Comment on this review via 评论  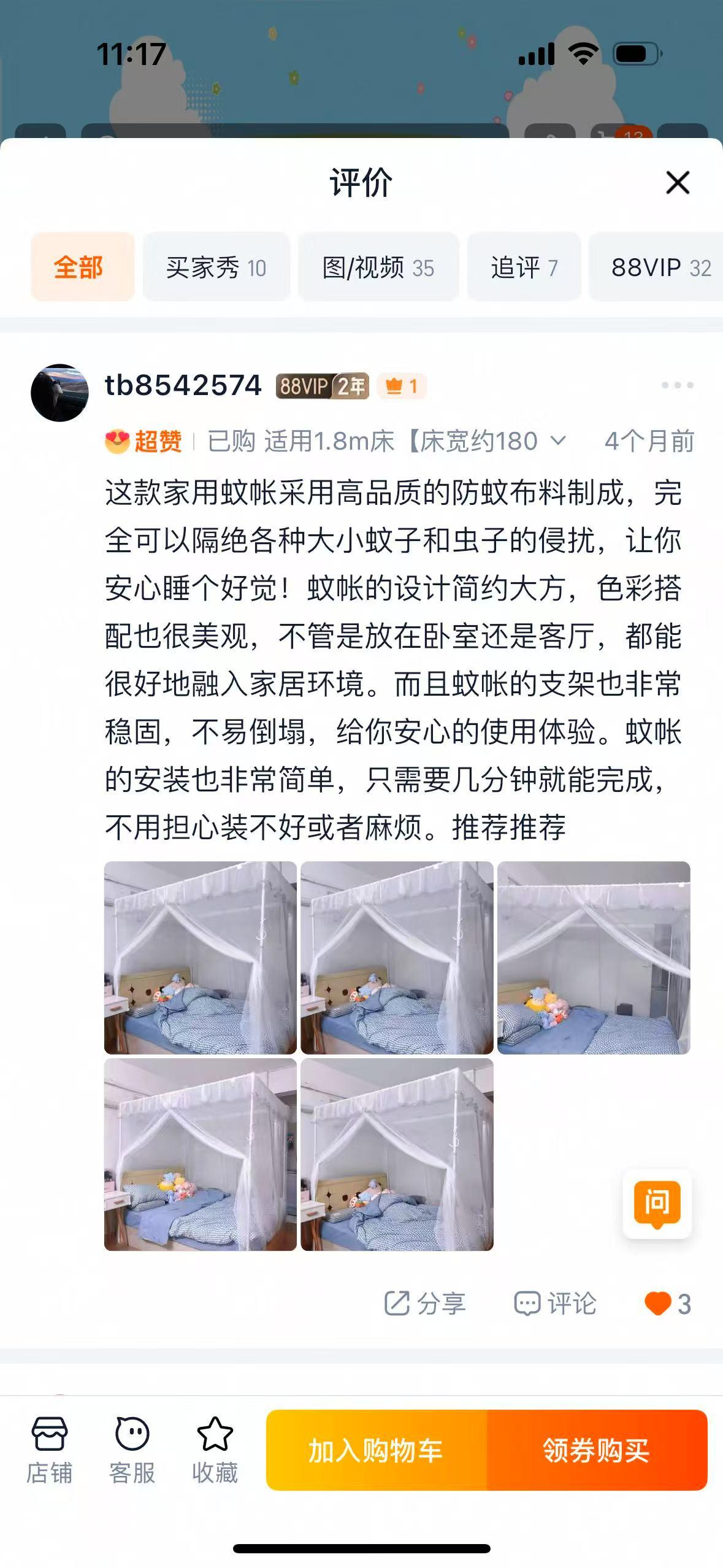[x=555, y=1303]
